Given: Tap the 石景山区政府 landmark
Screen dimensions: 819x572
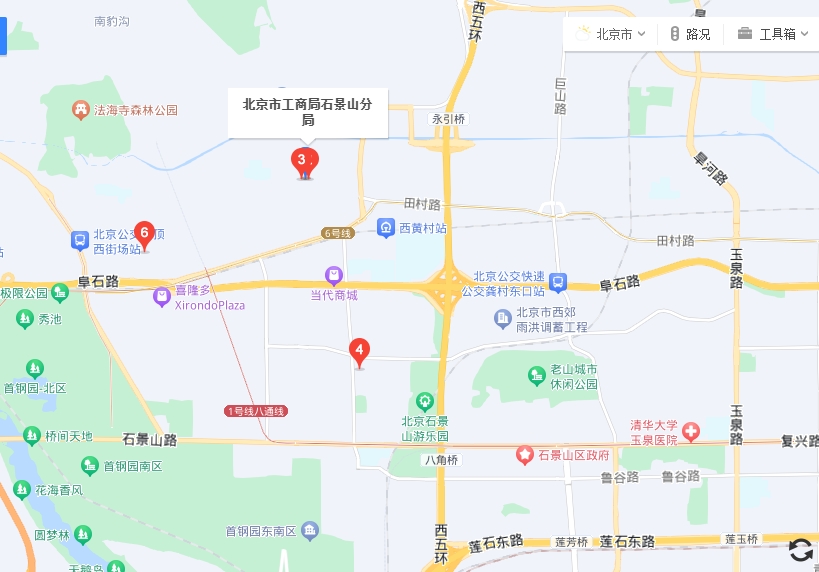Looking at the screenshot, I should [525, 455].
